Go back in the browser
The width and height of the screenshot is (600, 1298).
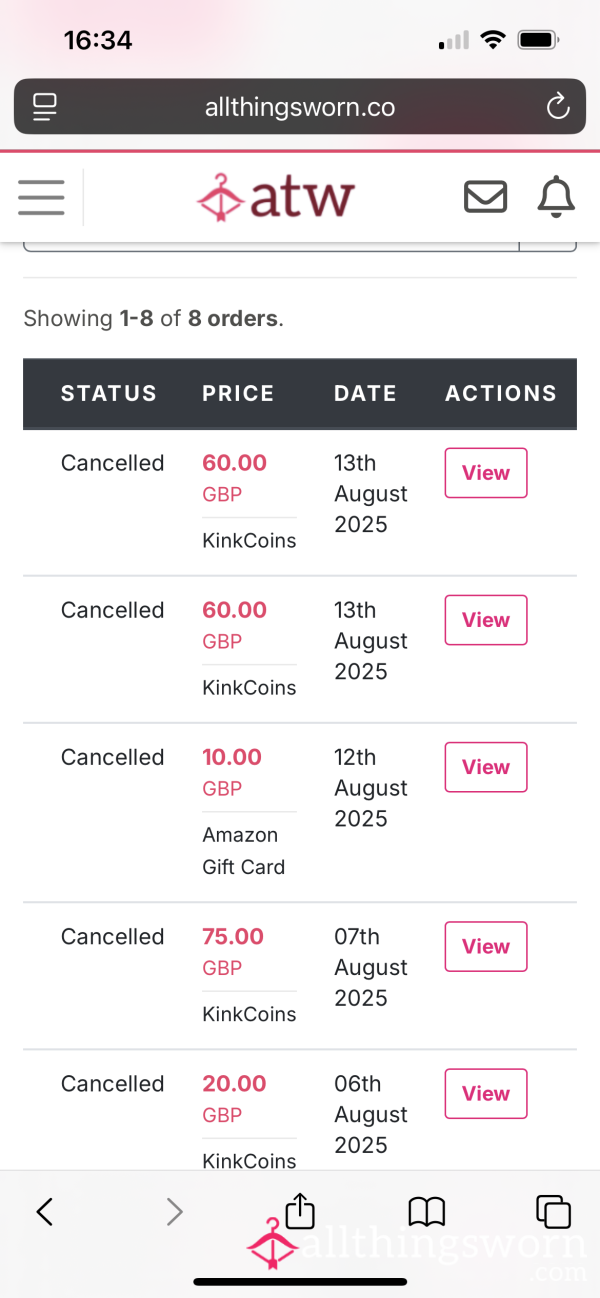click(x=44, y=1212)
